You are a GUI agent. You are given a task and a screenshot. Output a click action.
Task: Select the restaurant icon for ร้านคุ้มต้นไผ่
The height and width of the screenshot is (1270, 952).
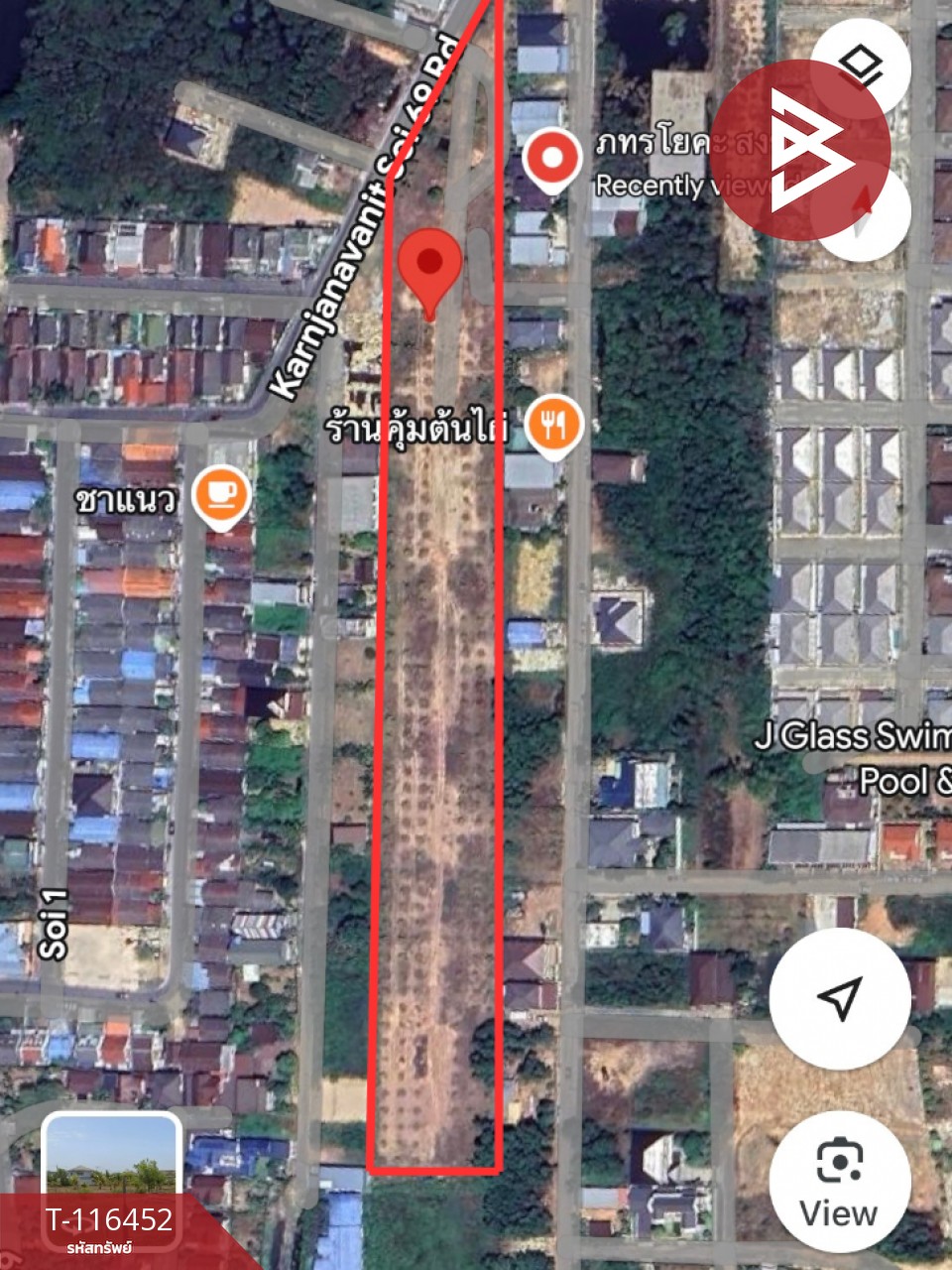click(x=554, y=425)
